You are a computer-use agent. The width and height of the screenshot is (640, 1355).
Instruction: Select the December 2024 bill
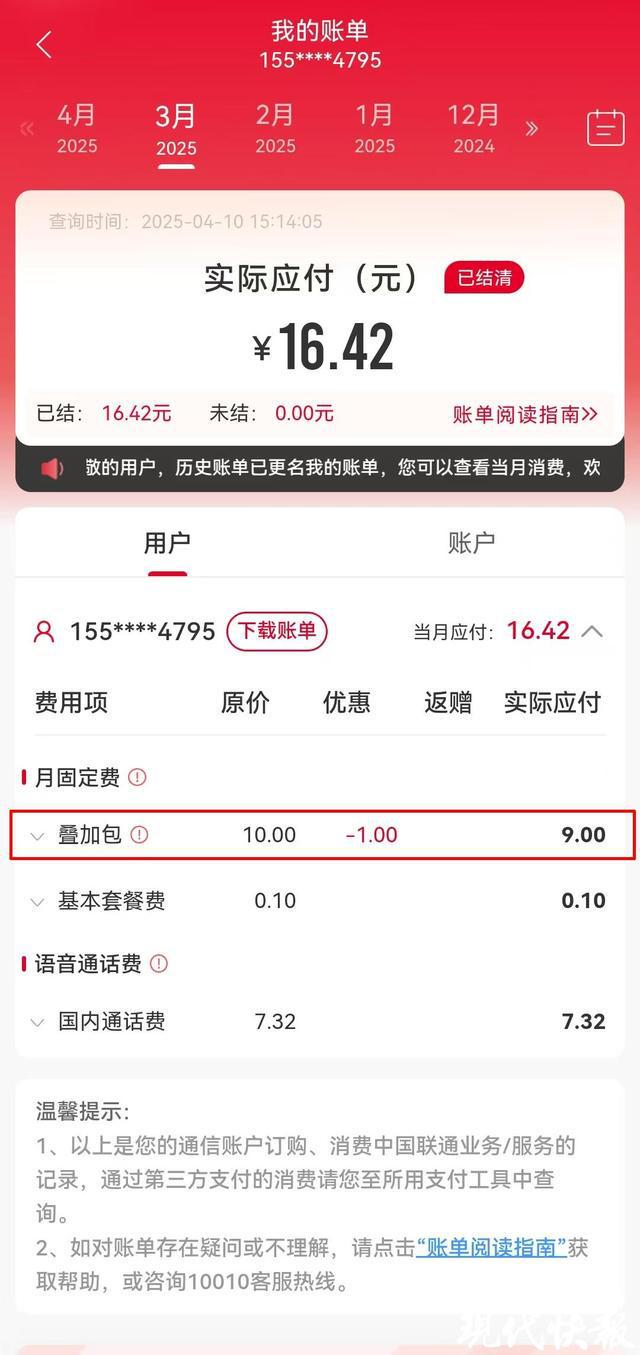pyautogui.click(x=474, y=129)
